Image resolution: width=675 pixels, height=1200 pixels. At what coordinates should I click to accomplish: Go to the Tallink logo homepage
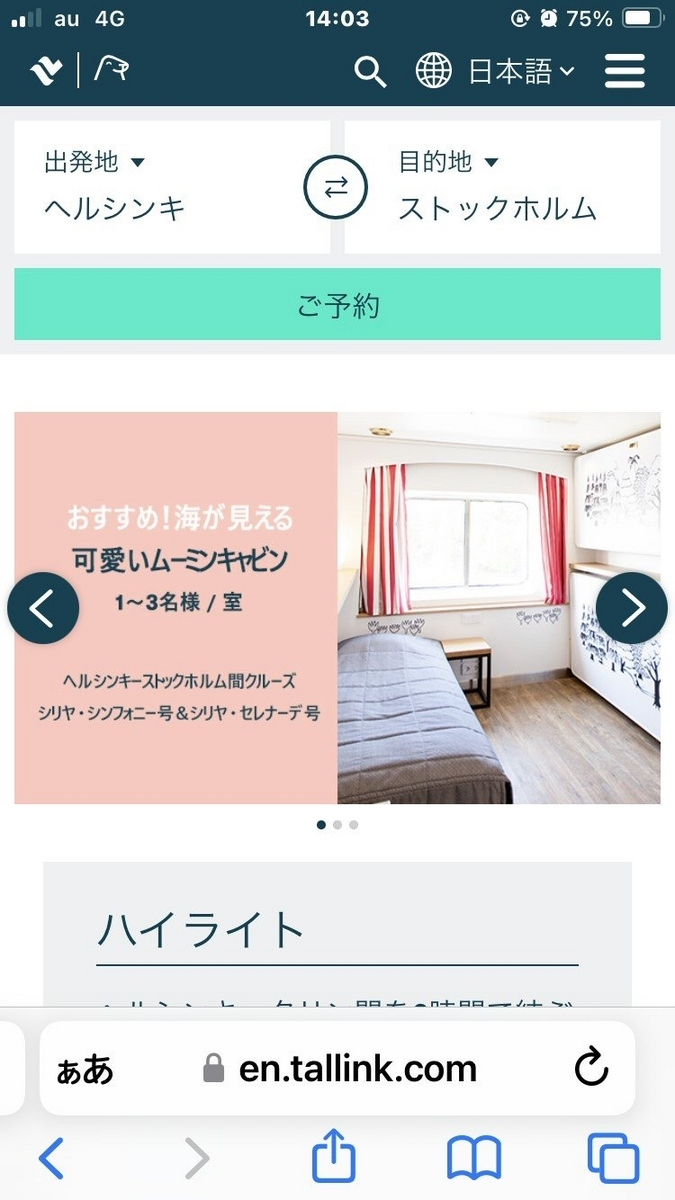(x=47, y=71)
